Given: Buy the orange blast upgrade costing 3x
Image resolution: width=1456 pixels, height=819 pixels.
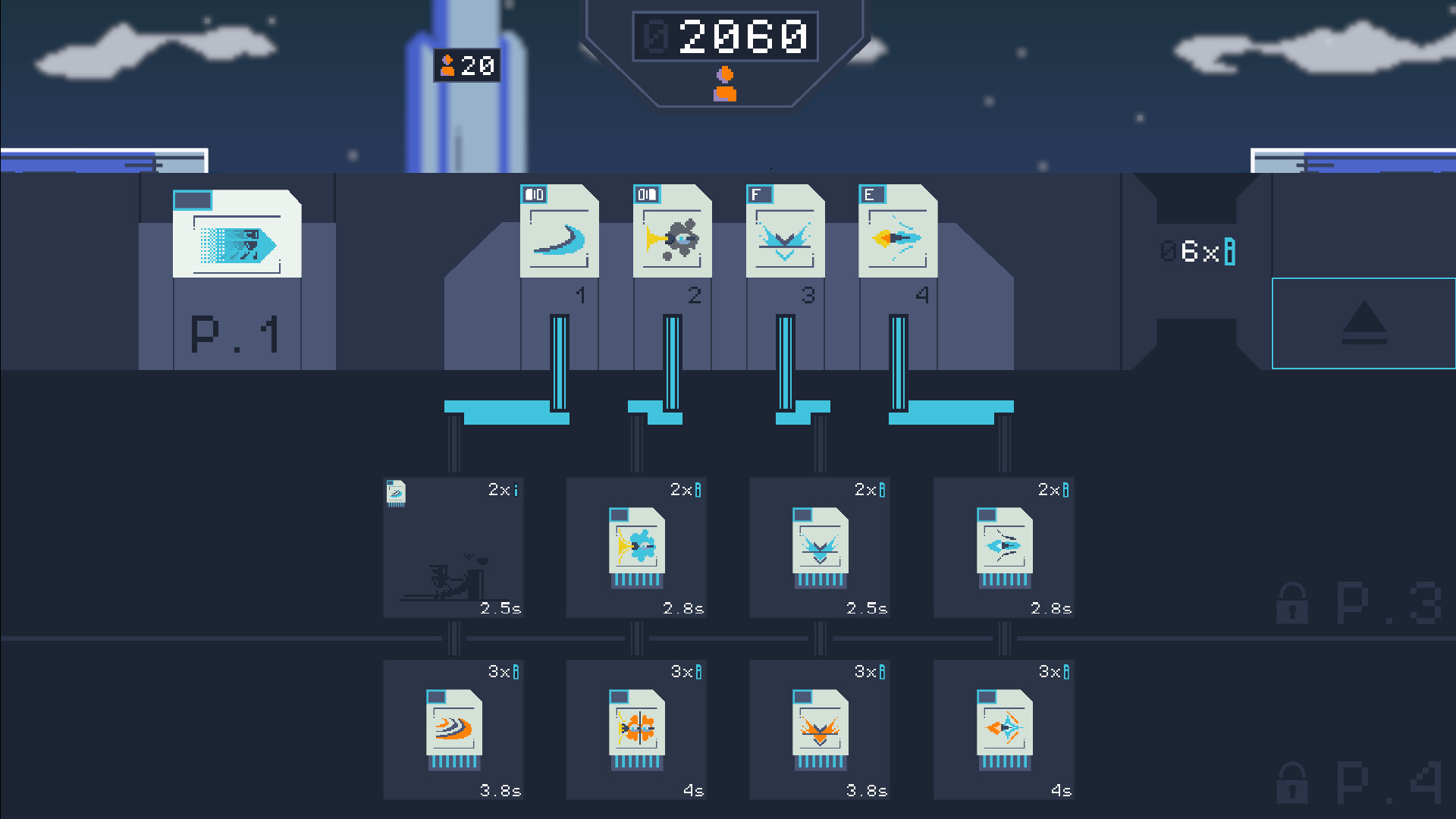Looking at the screenshot, I should click(x=637, y=730).
